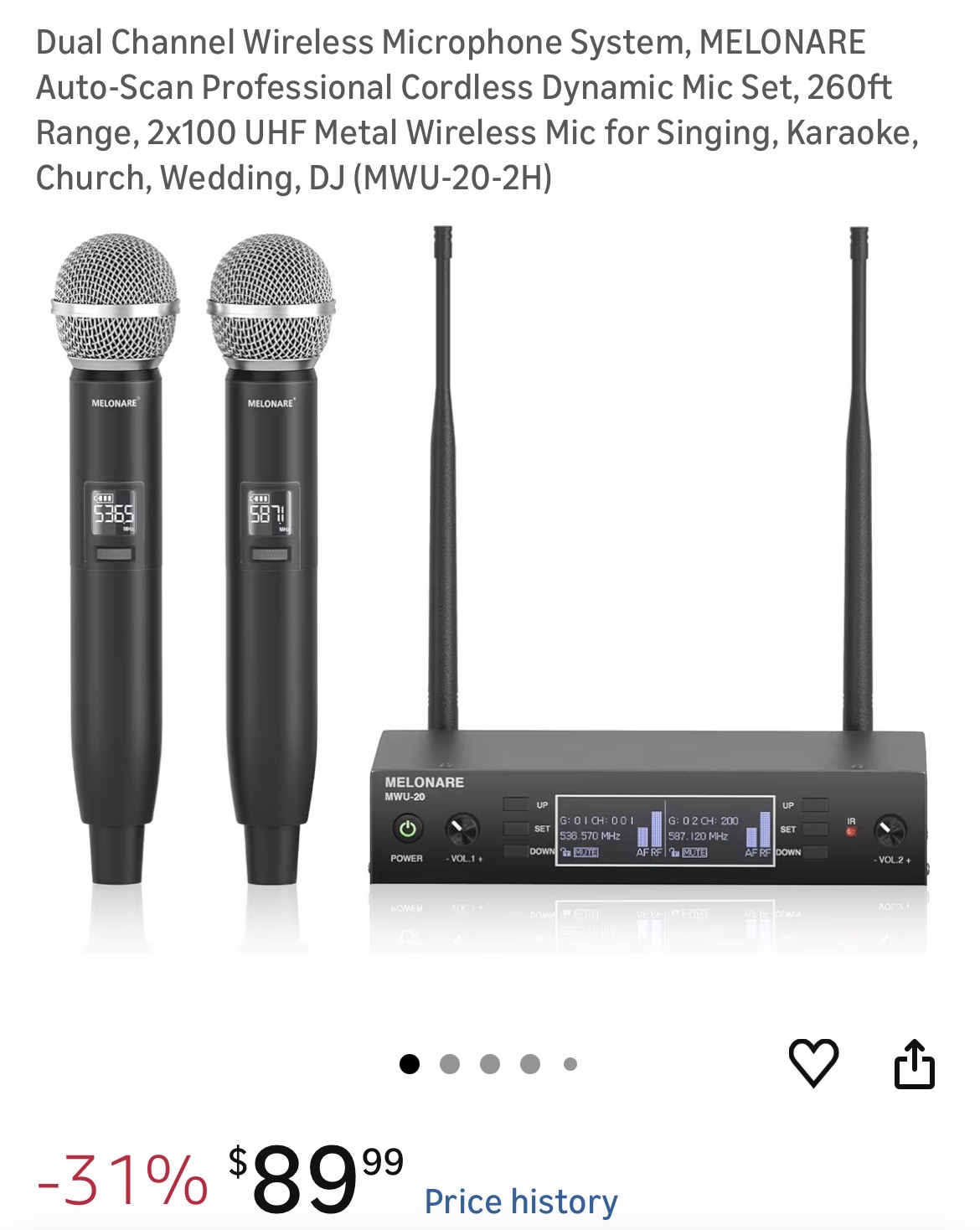Open the microphone product image
Screen dimensions: 980x1230
click(490, 587)
